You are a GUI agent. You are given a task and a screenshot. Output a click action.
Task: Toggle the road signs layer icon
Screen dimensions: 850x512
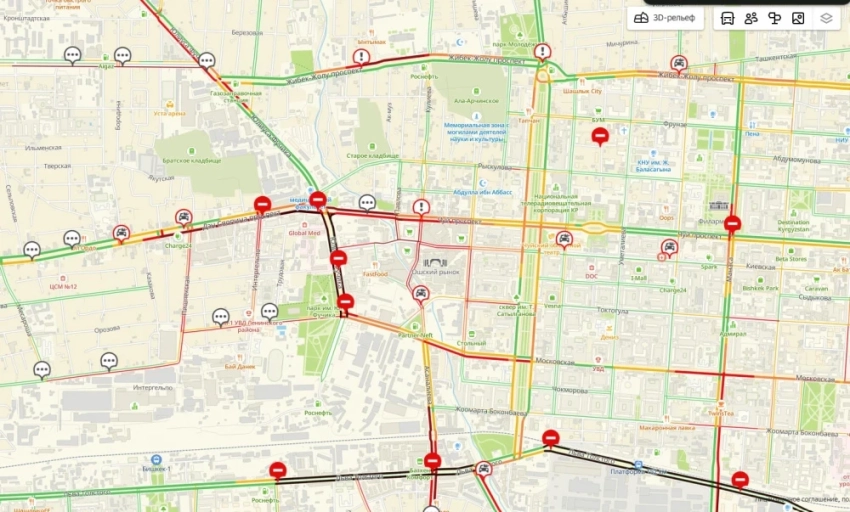774,18
